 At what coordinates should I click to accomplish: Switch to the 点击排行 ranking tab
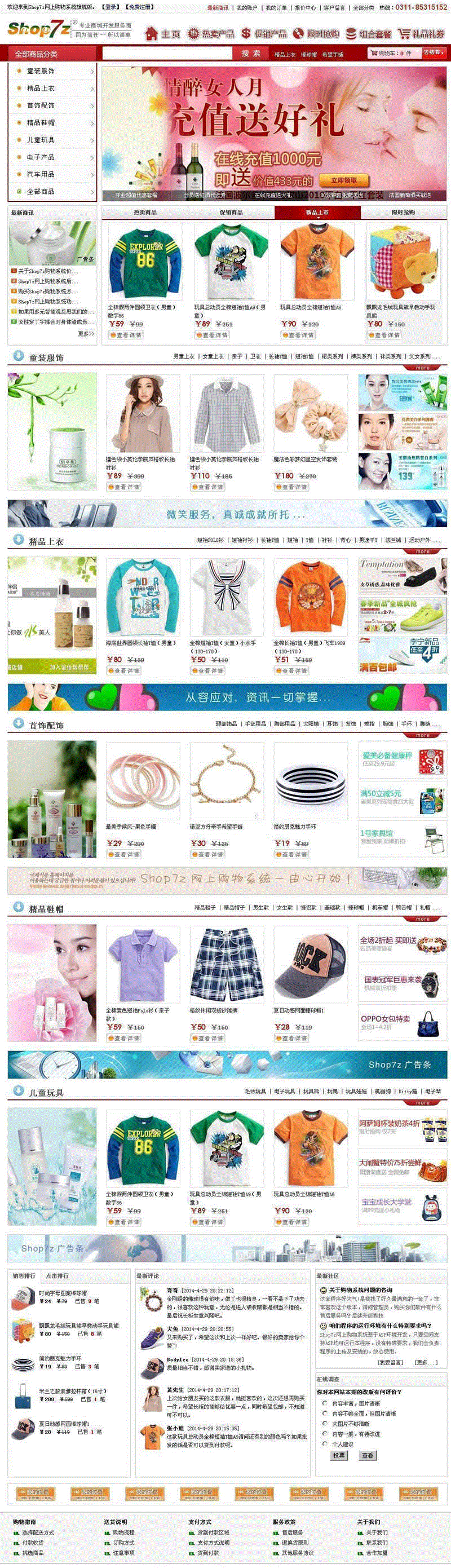pyautogui.click(x=57, y=1276)
